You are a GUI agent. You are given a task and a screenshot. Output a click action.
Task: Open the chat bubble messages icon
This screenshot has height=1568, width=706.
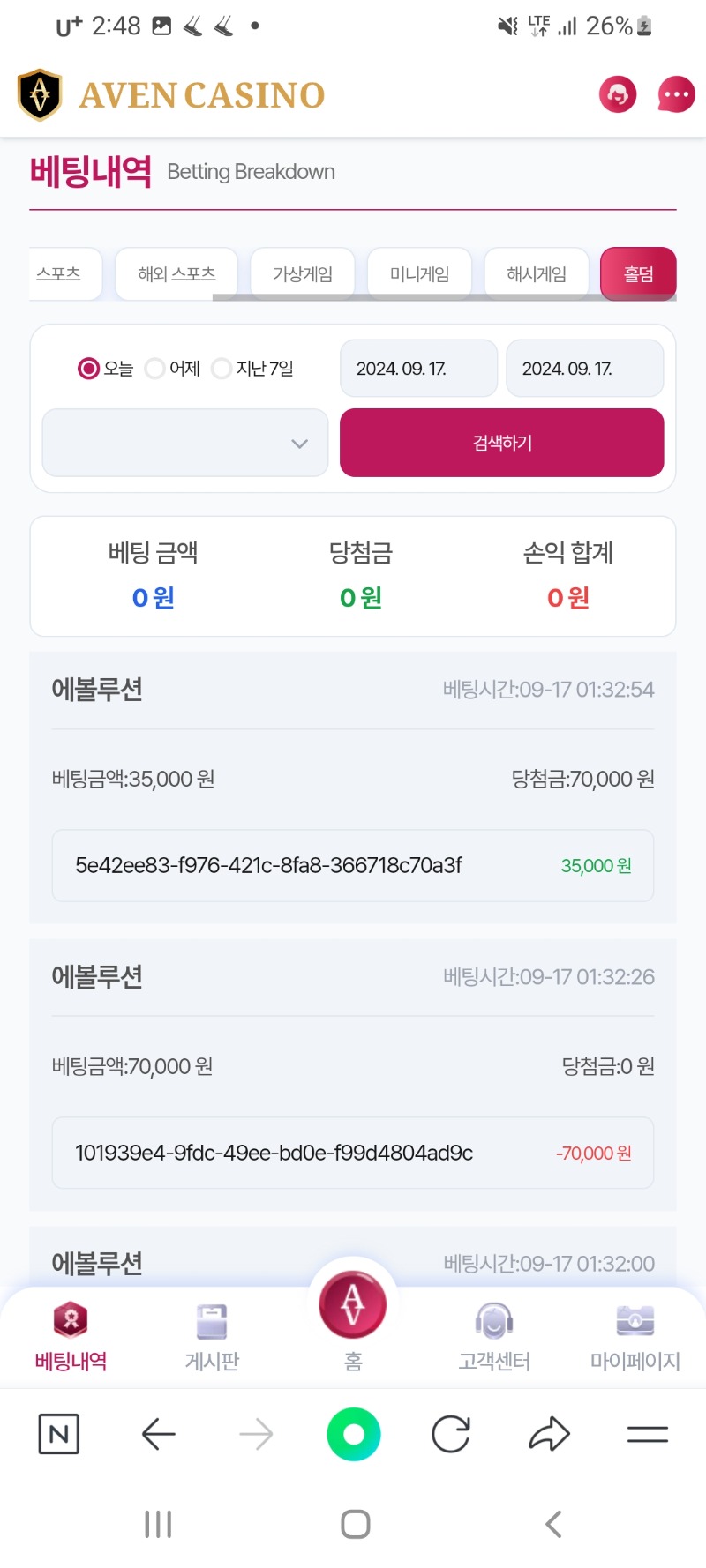(676, 94)
